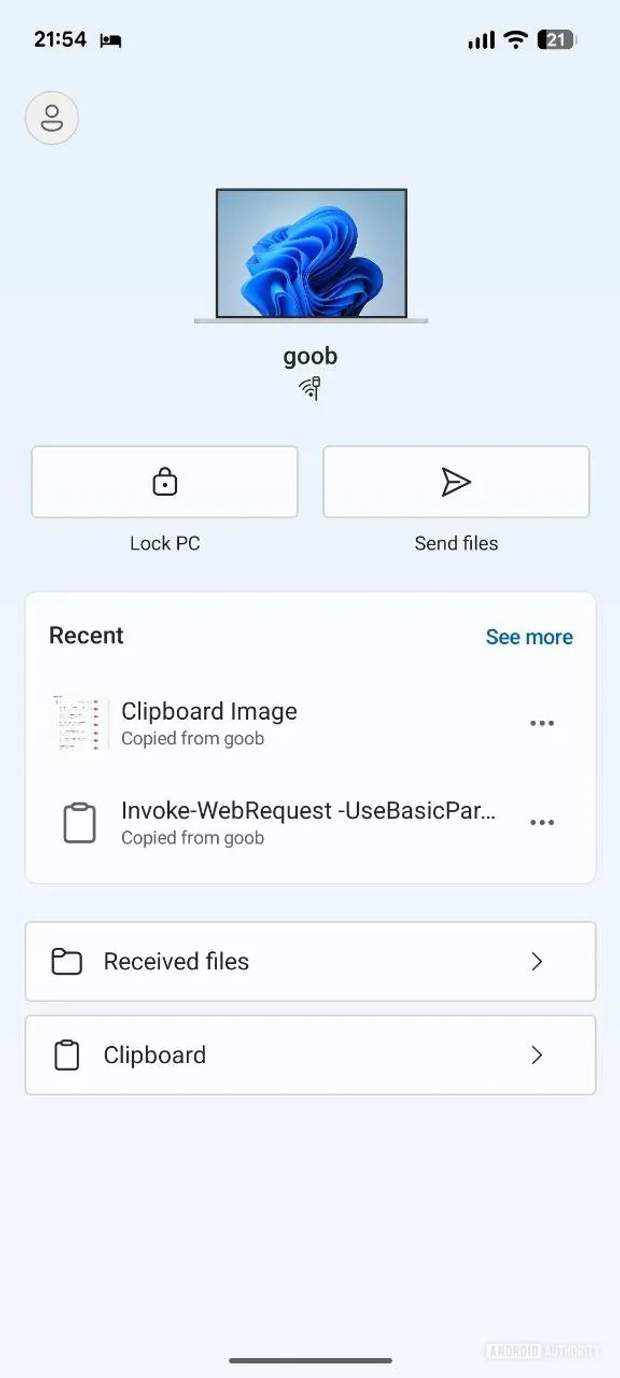
Task: Open the Clipboard section
Action: click(x=310, y=1055)
